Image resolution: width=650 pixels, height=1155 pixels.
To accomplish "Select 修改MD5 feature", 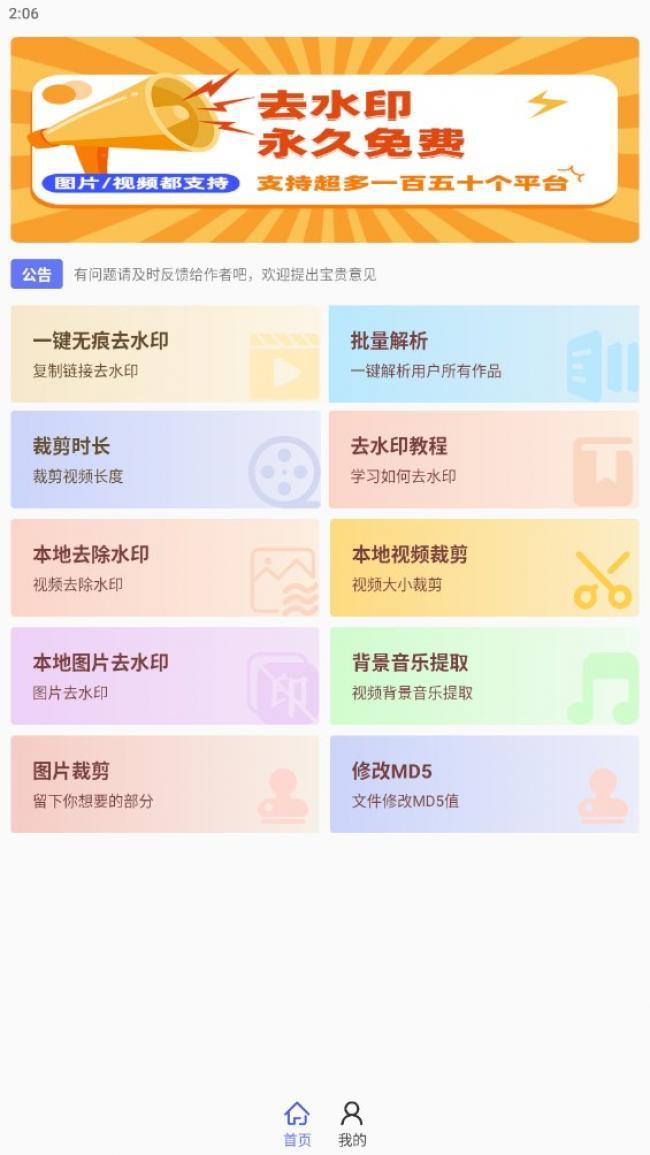I will (x=484, y=784).
